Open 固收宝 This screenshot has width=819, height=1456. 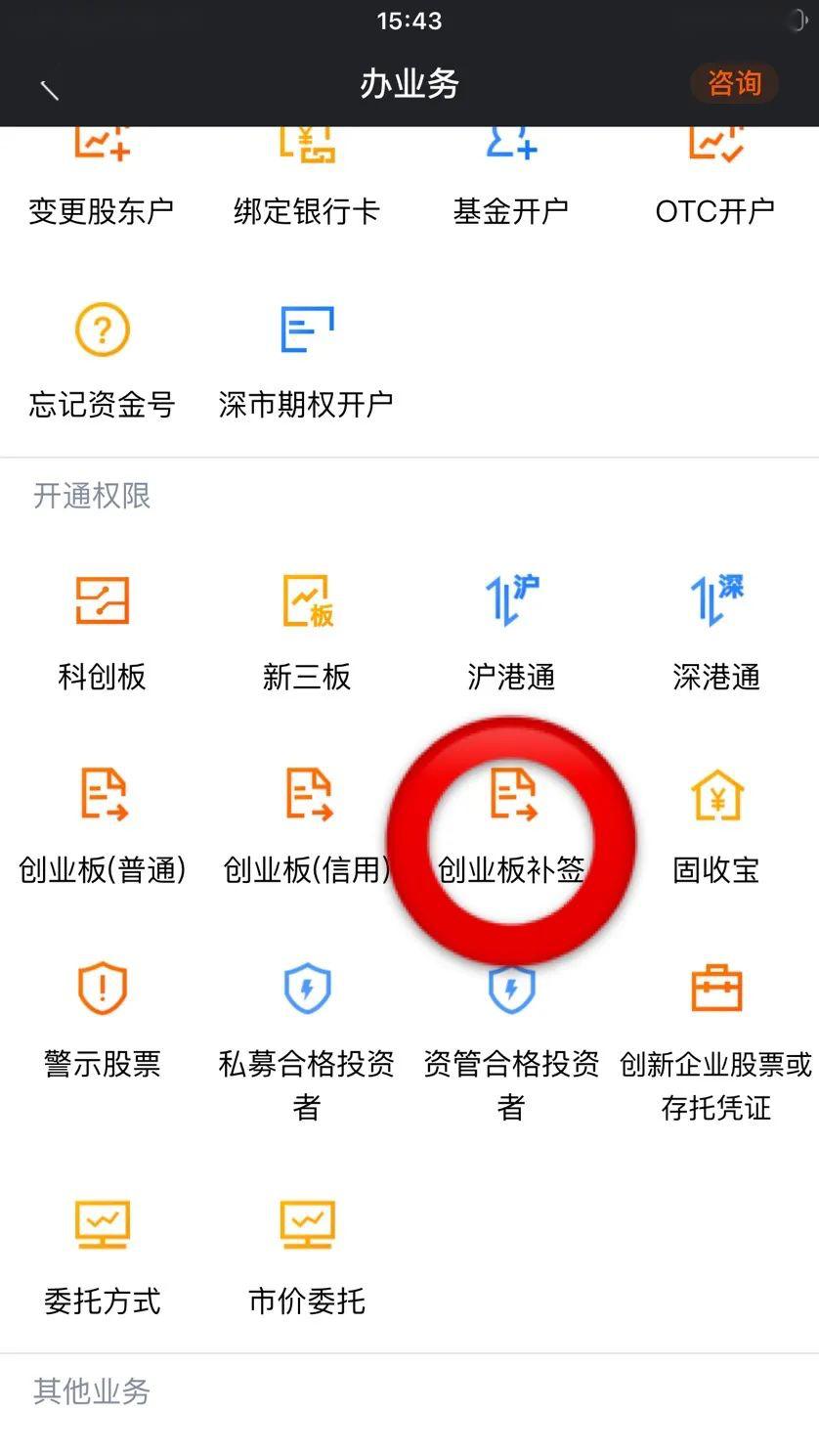[x=715, y=824]
